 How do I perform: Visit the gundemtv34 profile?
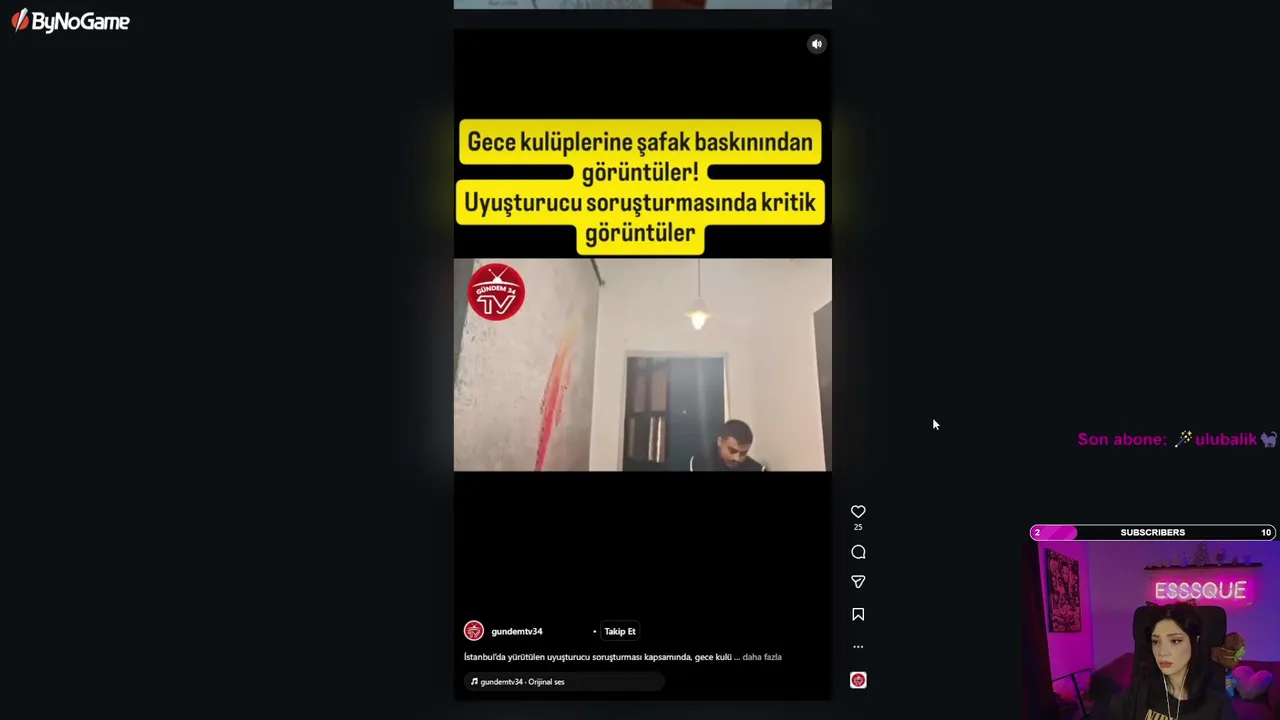point(516,631)
